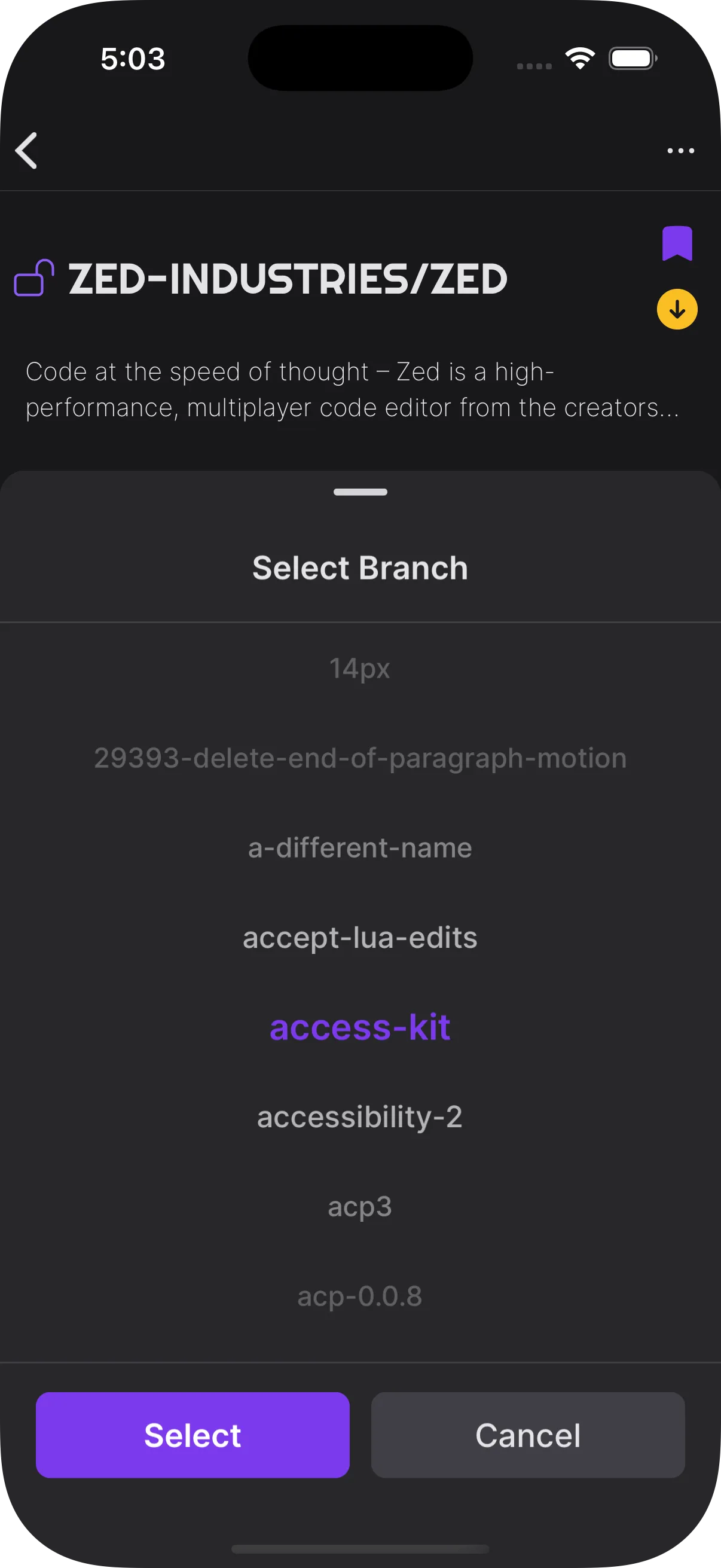This screenshot has width=721, height=1568.
Task: Tap the back arrow icon
Action: [28, 150]
